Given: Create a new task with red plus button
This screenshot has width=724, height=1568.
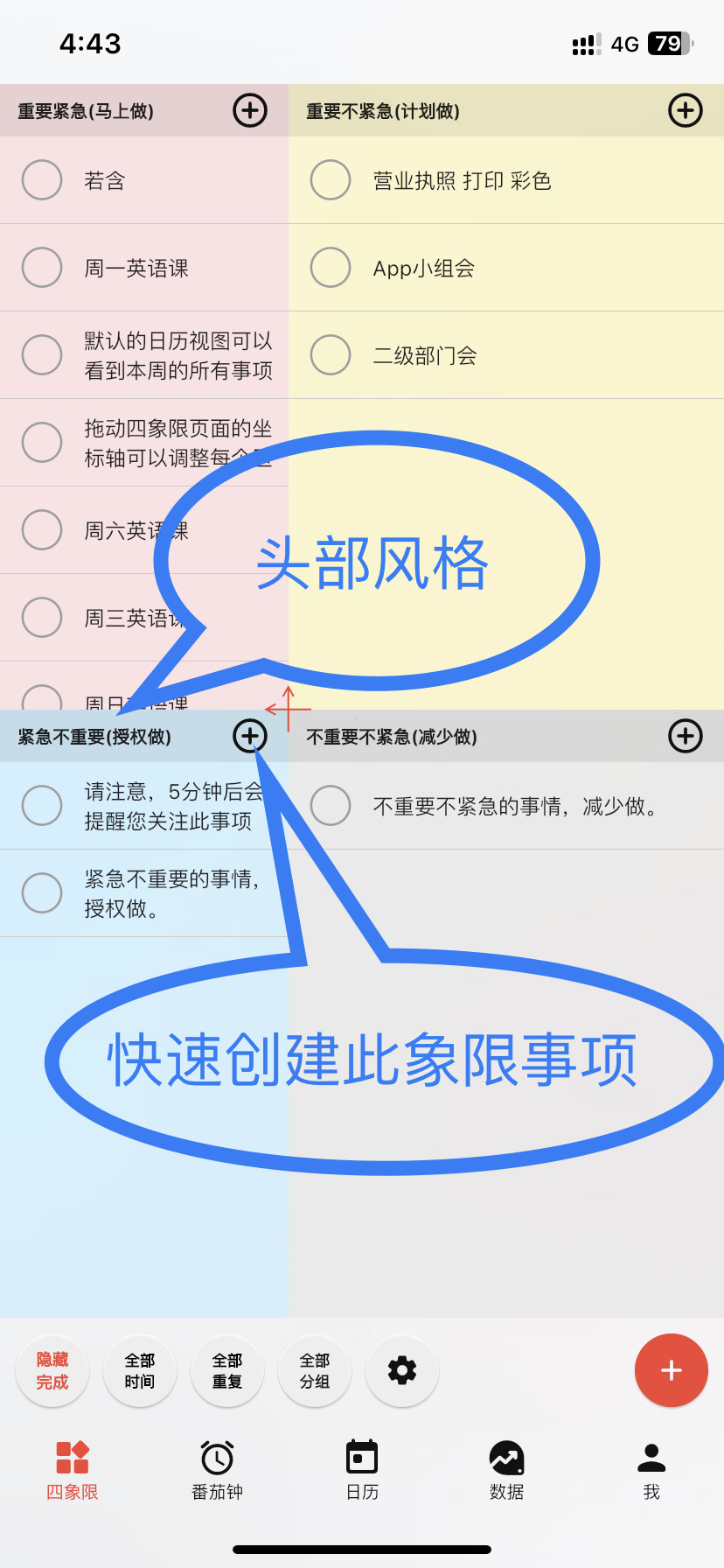Looking at the screenshot, I should pos(671,1370).
